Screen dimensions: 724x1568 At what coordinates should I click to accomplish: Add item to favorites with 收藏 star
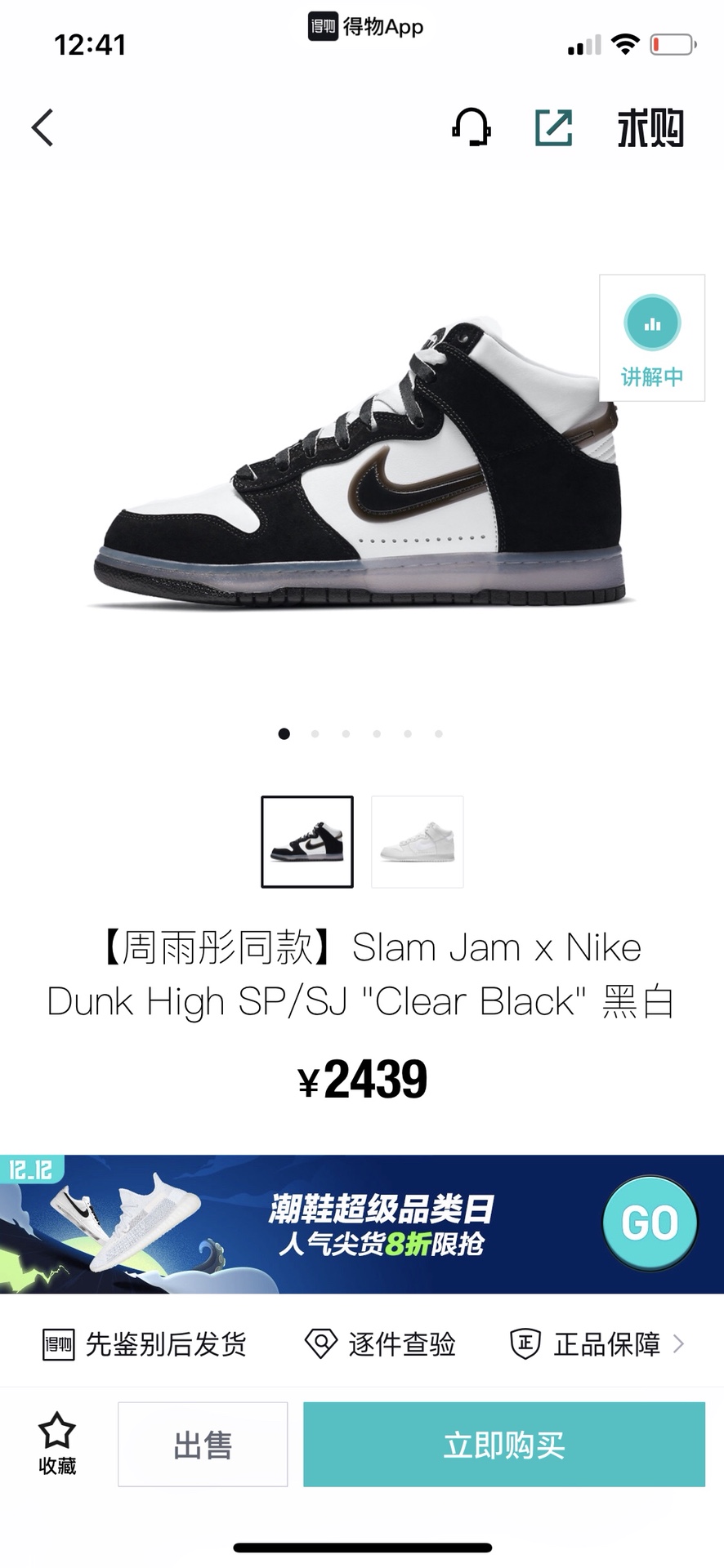57,1444
